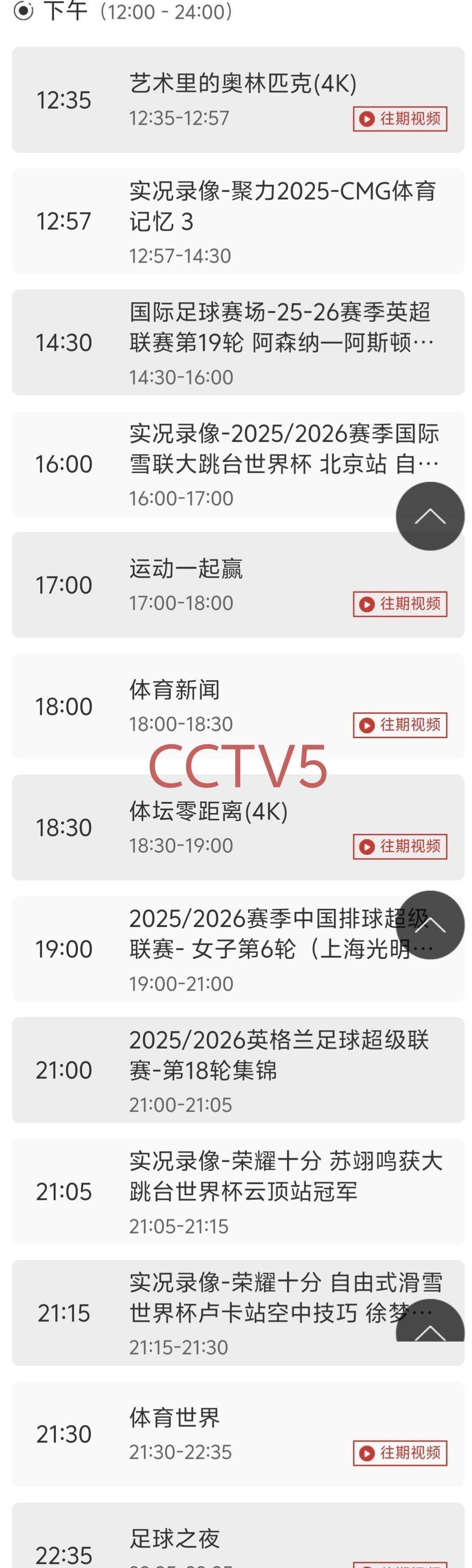472x1568 pixels.
Task: View 往期视频 for 体育世界
Action: pos(400,1453)
